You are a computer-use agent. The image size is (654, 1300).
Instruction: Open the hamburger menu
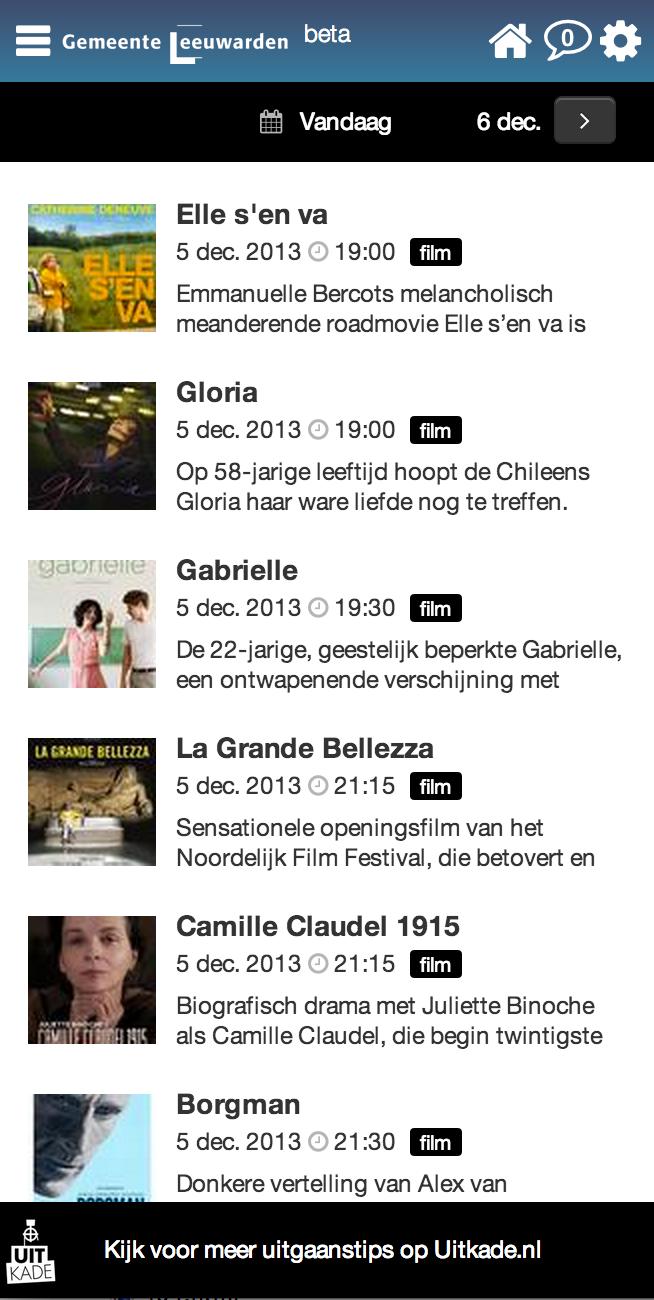[33, 41]
